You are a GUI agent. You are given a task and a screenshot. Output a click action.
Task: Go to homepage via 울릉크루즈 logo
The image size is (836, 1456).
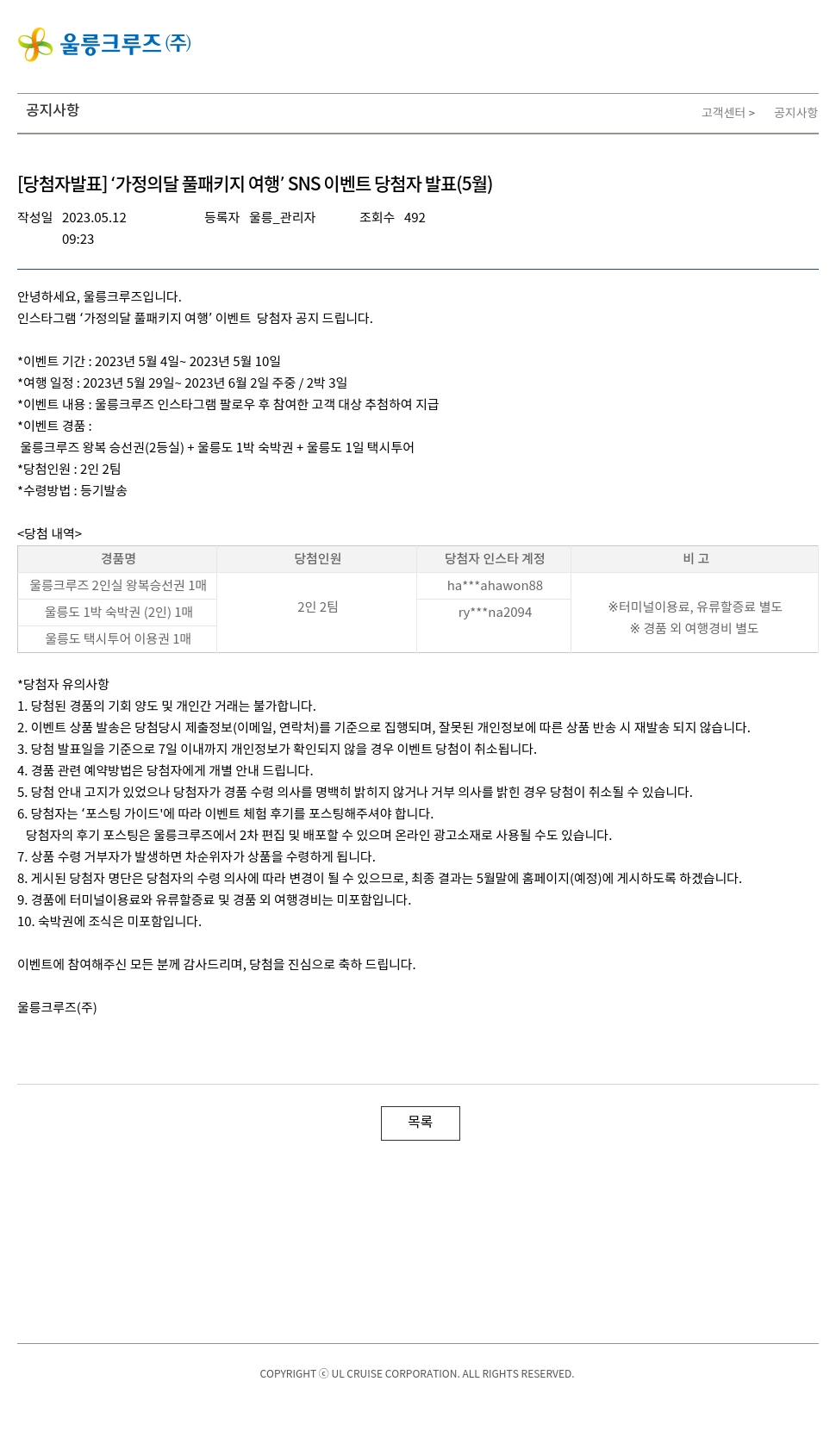[x=104, y=44]
